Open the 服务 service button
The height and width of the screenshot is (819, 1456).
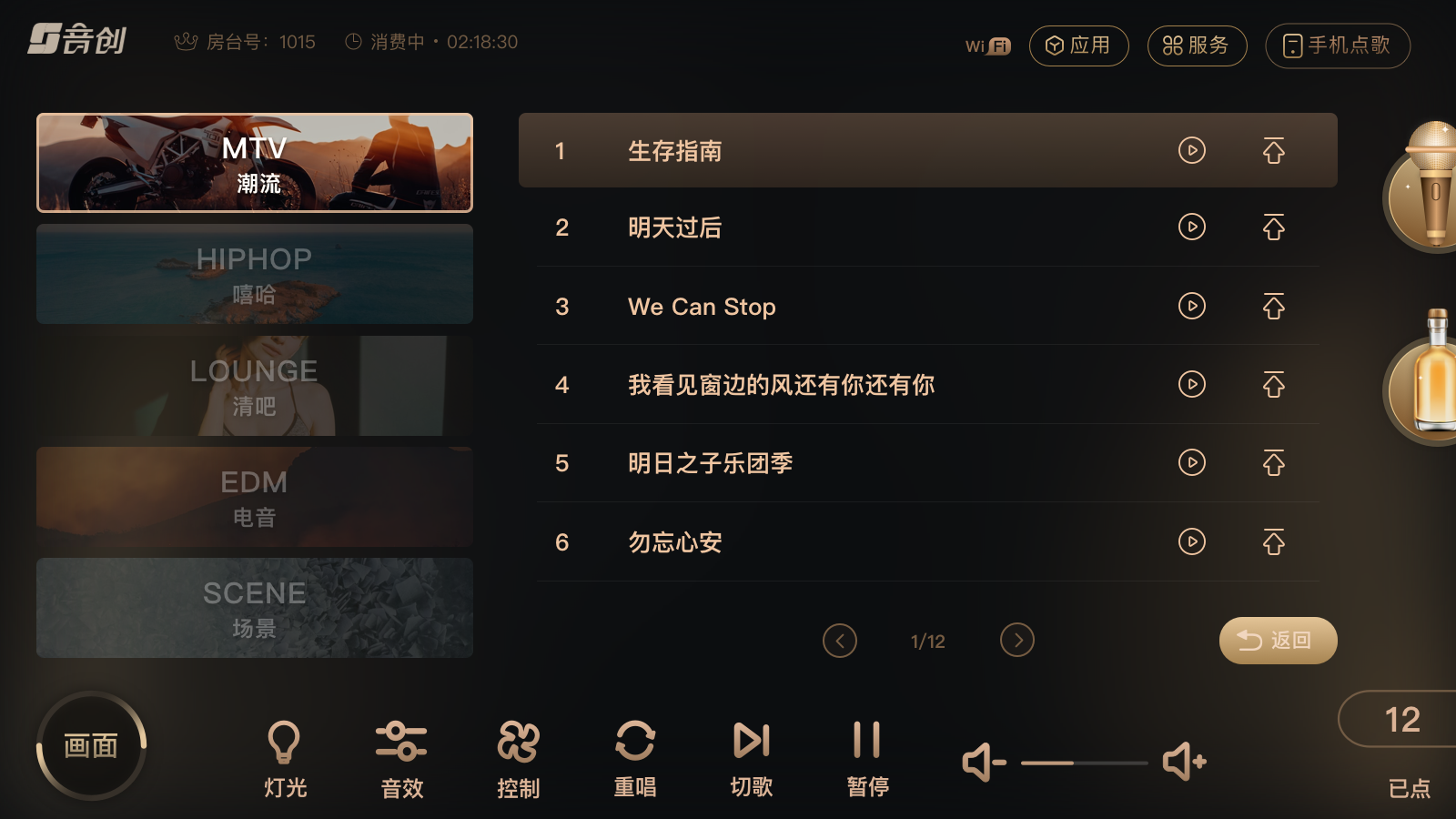pos(1197,45)
